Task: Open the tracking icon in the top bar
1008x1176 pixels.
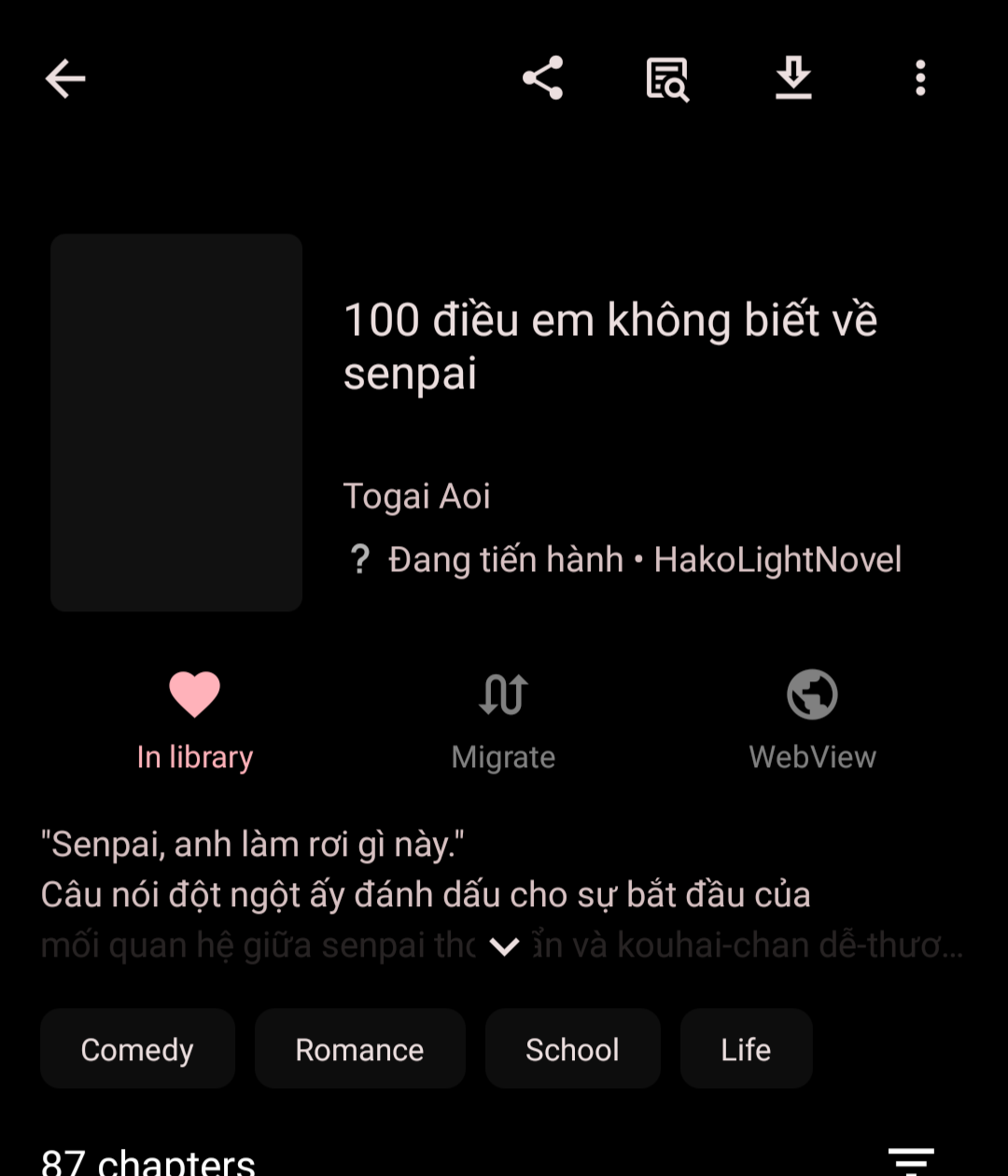Action: click(x=668, y=78)
